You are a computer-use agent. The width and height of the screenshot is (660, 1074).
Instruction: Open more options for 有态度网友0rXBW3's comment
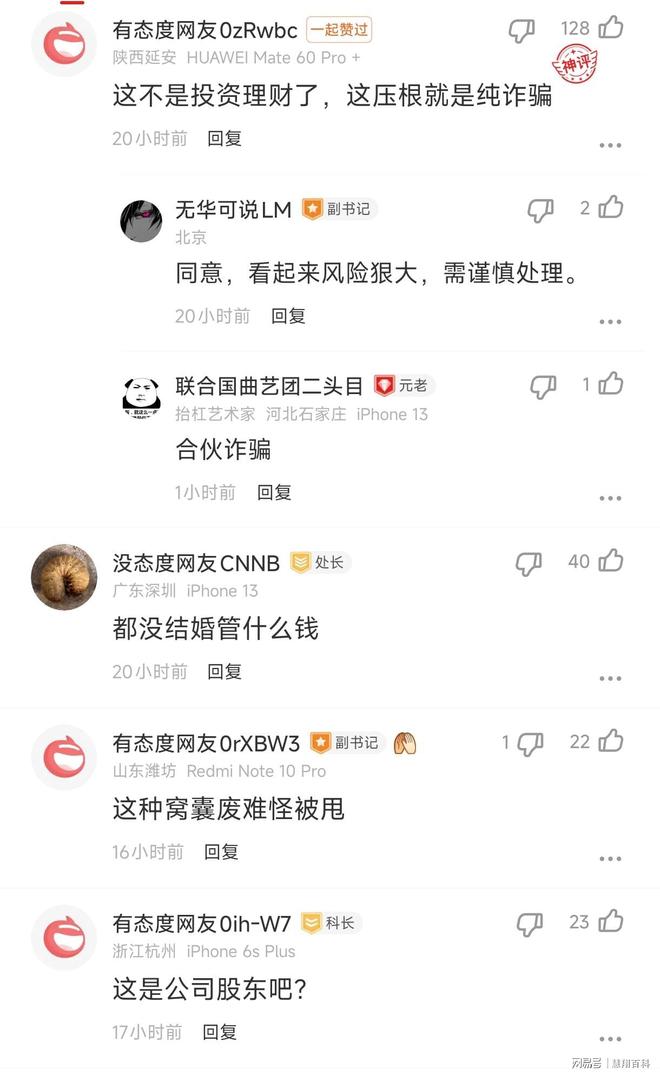tap(610, 858)
